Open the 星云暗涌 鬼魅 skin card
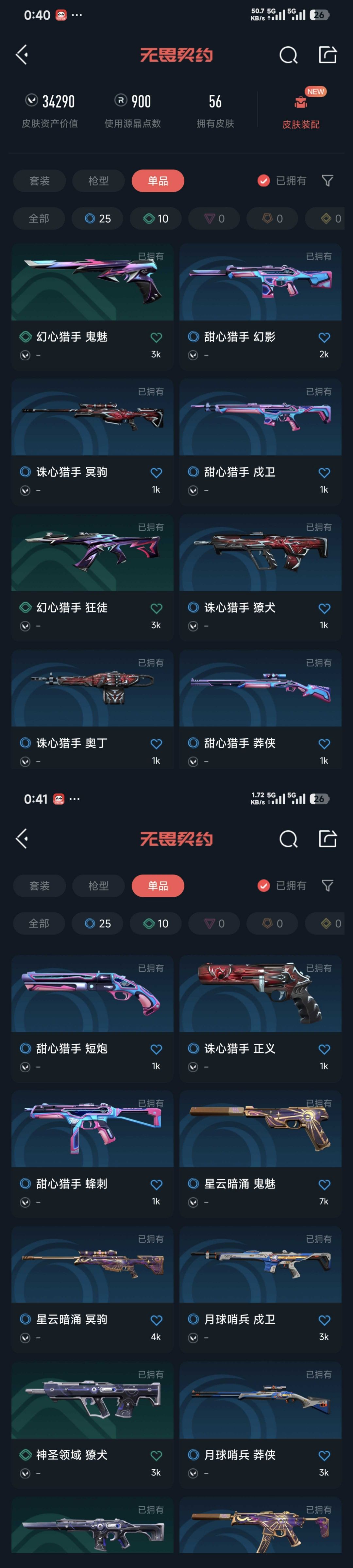 (x=261, y=1153)
